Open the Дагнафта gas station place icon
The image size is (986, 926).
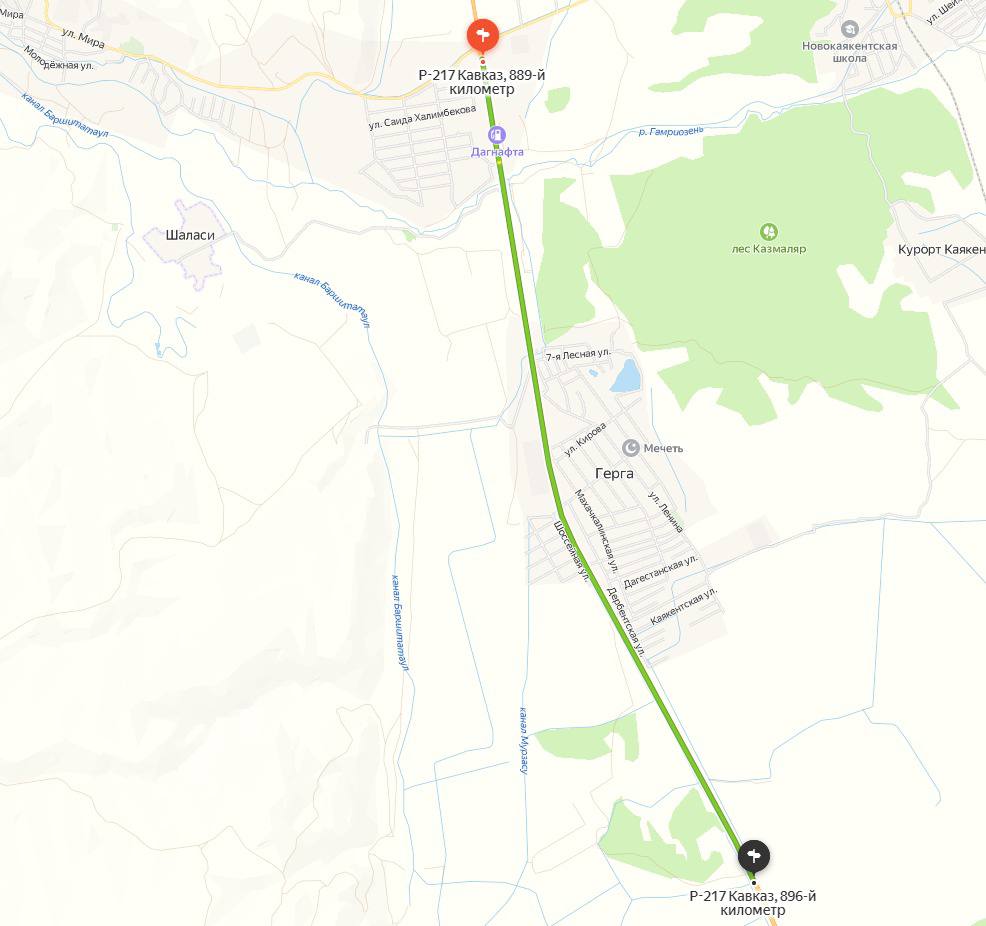point(497,134)
